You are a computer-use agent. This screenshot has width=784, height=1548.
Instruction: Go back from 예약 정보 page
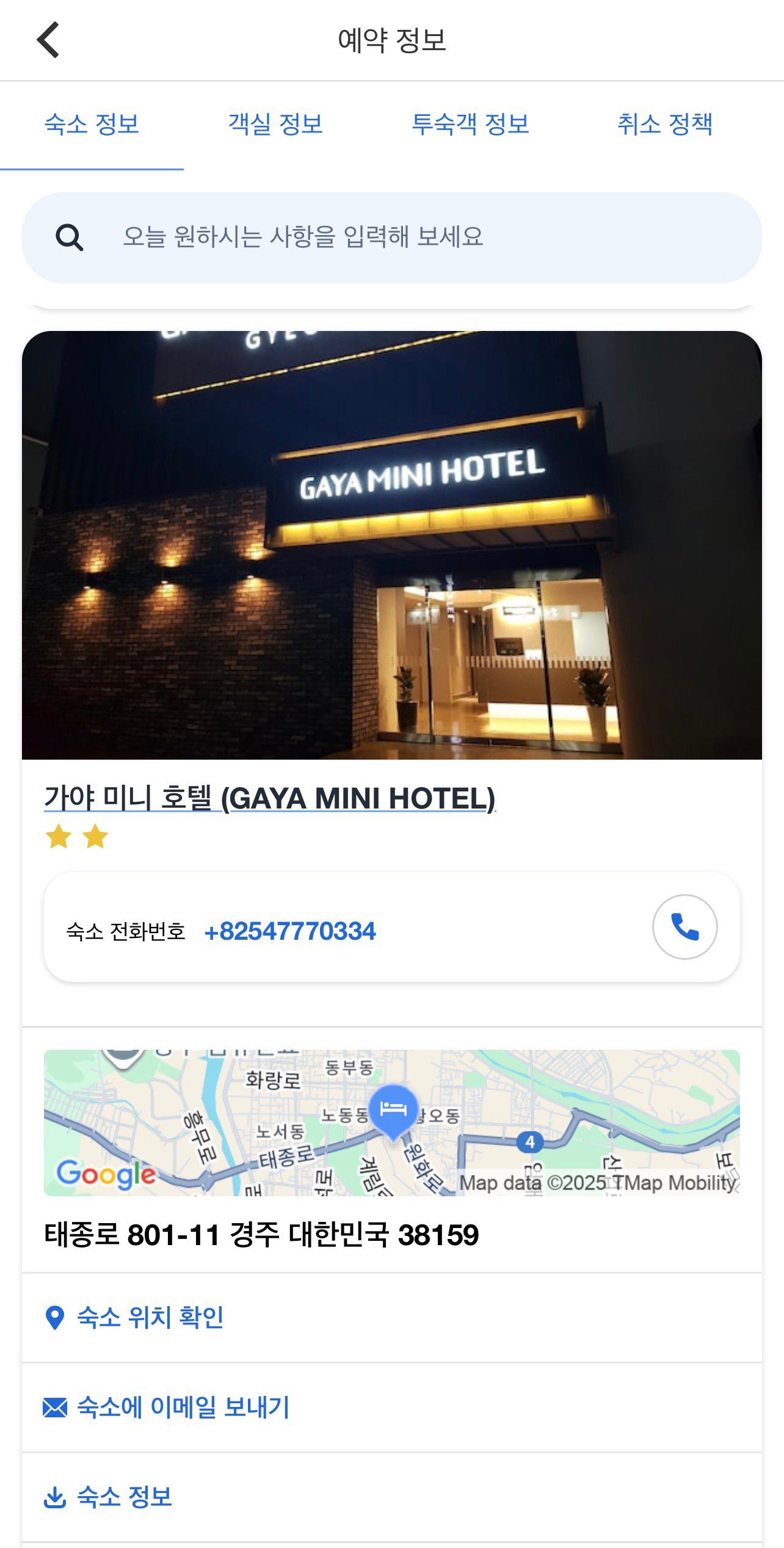coord(48,40)
